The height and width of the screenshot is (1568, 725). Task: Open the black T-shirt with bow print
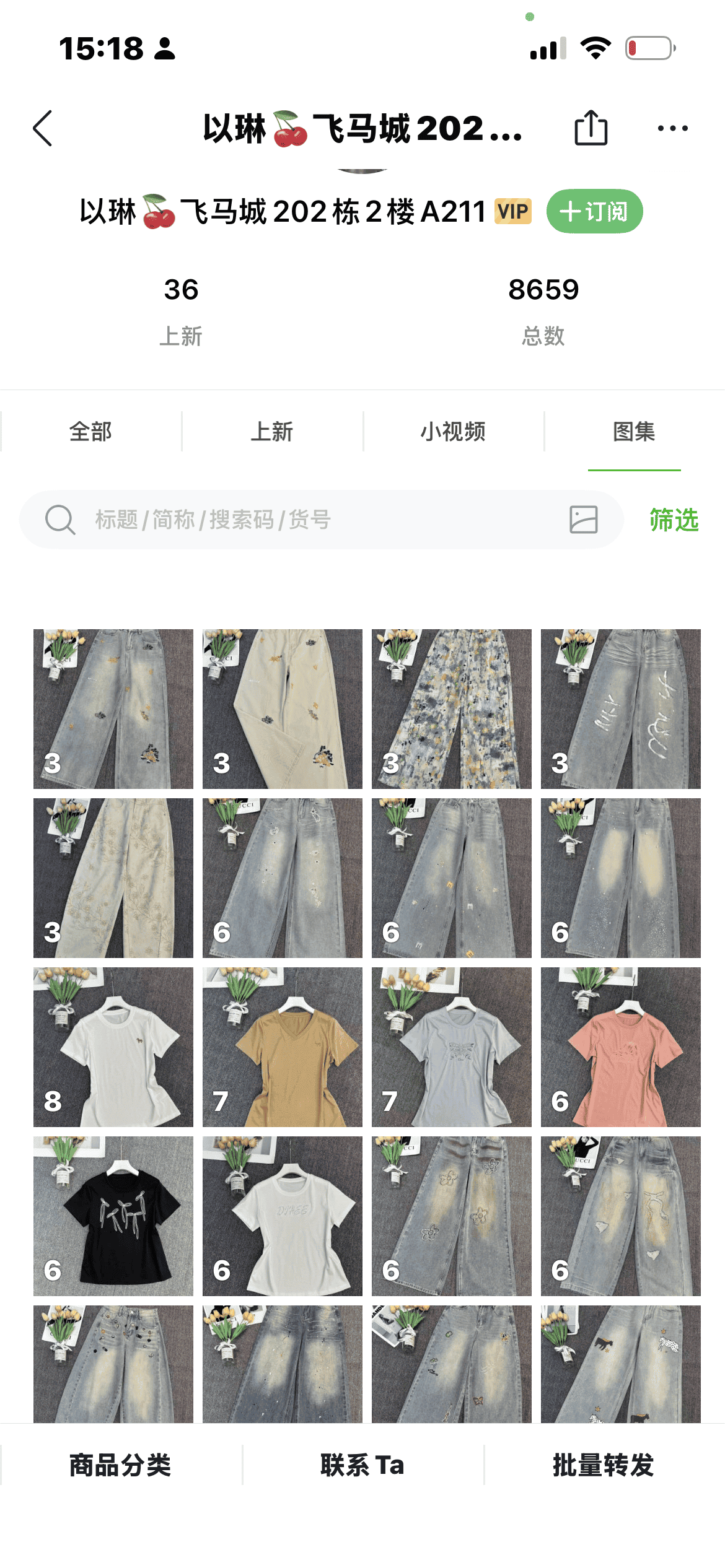113,1216
